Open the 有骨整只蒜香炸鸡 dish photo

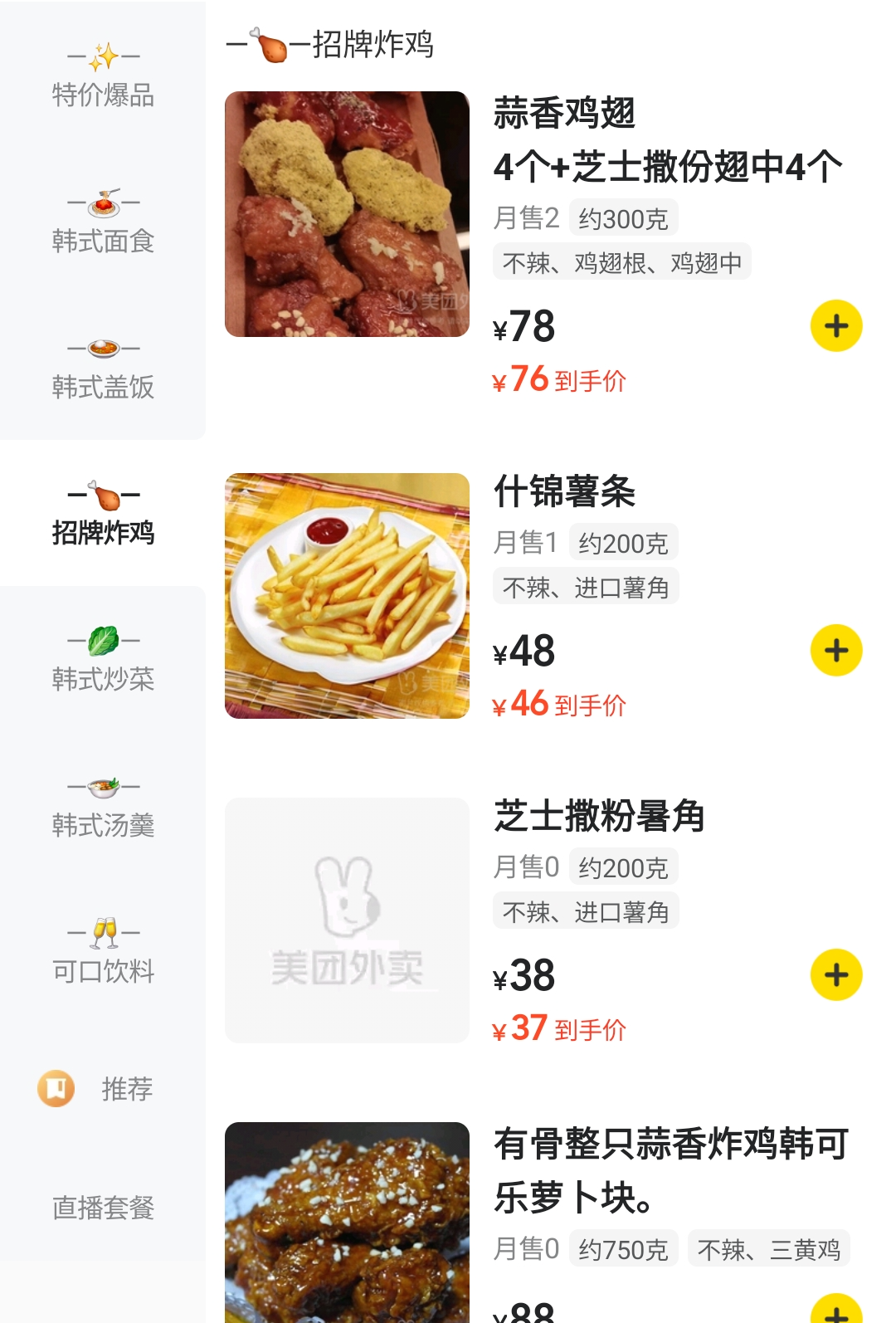point(347,1222)
